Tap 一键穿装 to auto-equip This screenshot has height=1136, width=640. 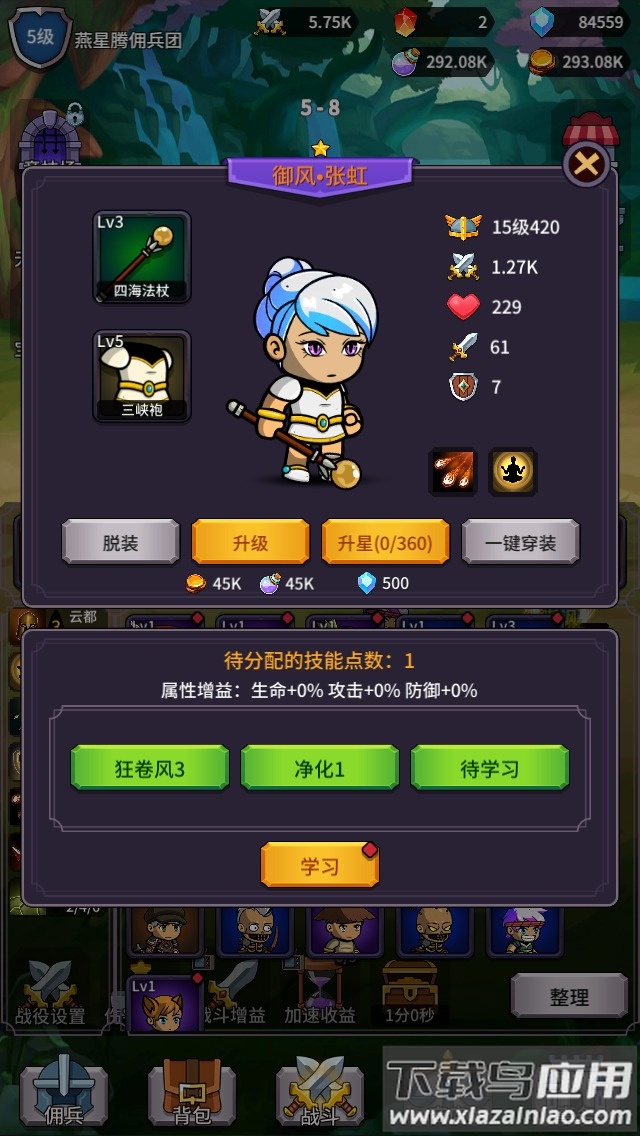pyautogui.click(x=520, y=542)
